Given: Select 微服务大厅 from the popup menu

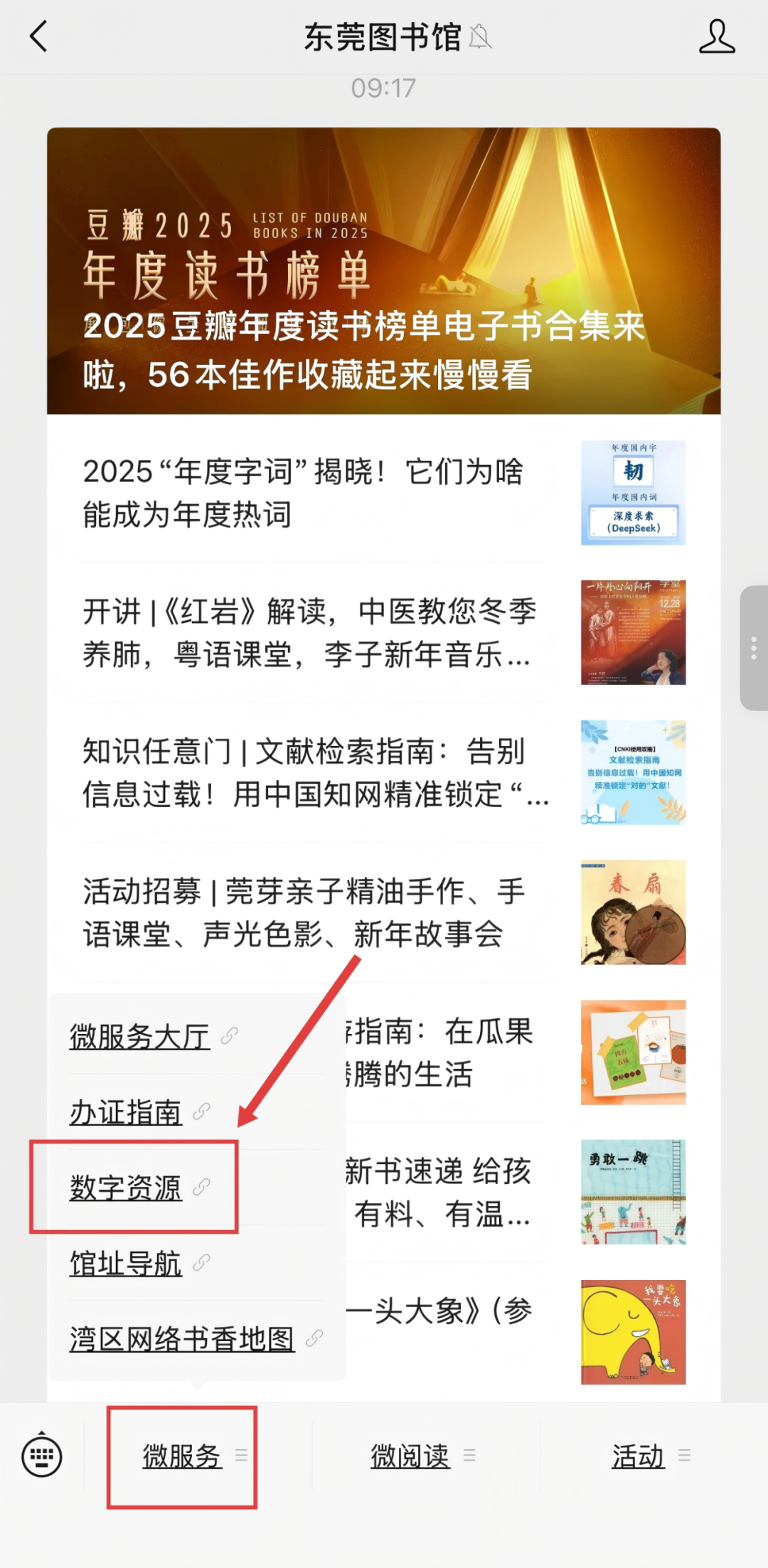Looking at the screenshot, I should 140,1036.
